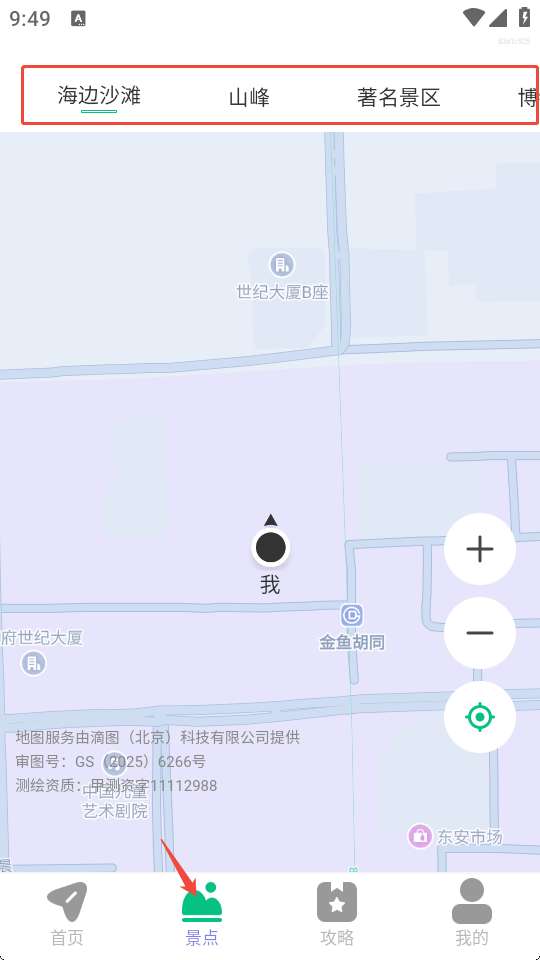
Task: Open the 我的 profile tab
Action: pyautogui.click(x=472, y=914)
